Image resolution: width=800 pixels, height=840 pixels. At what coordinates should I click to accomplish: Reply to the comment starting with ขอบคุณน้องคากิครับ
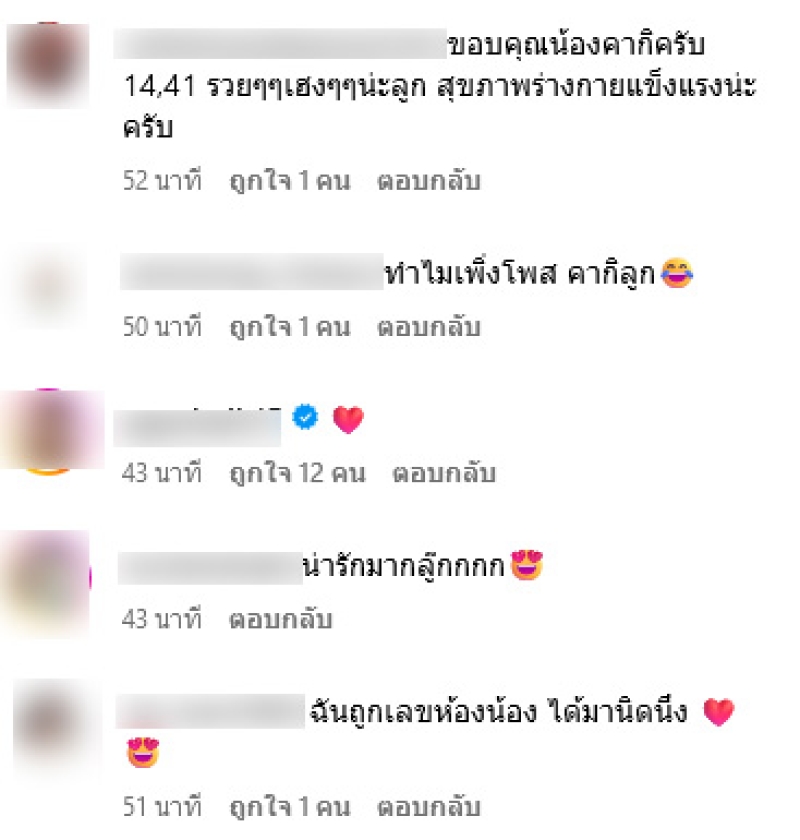[x=428, y=181]
